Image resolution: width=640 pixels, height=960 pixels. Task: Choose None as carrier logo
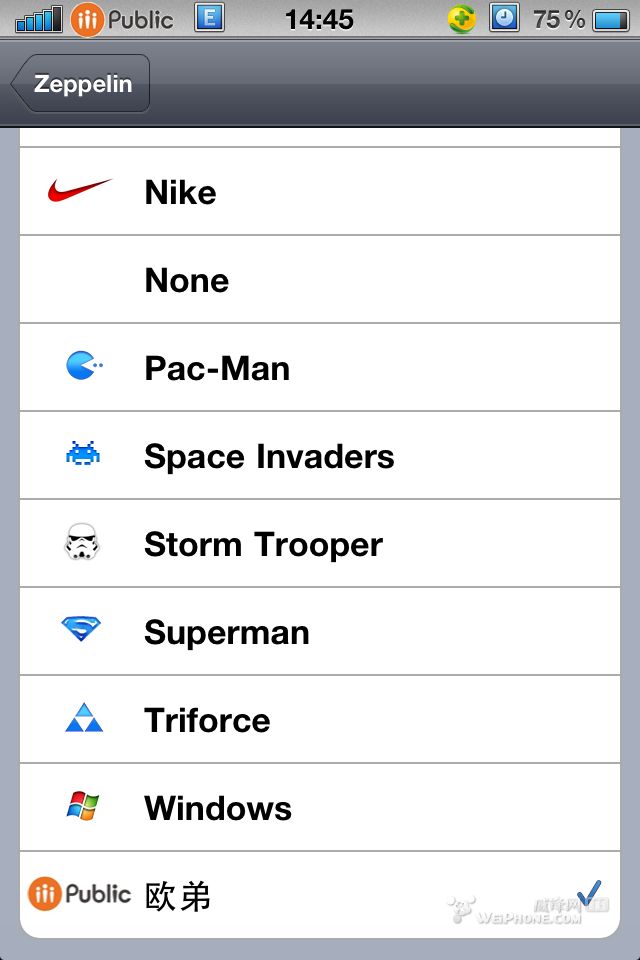coord(320,280)
